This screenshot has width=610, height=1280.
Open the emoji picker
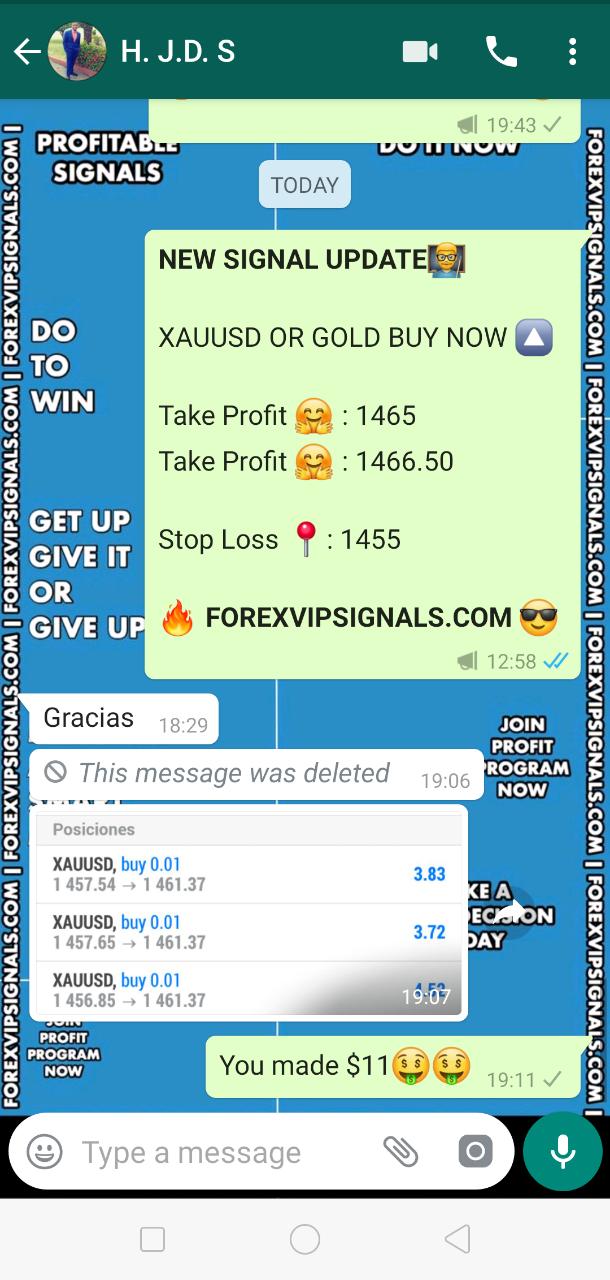(44, 1152)
